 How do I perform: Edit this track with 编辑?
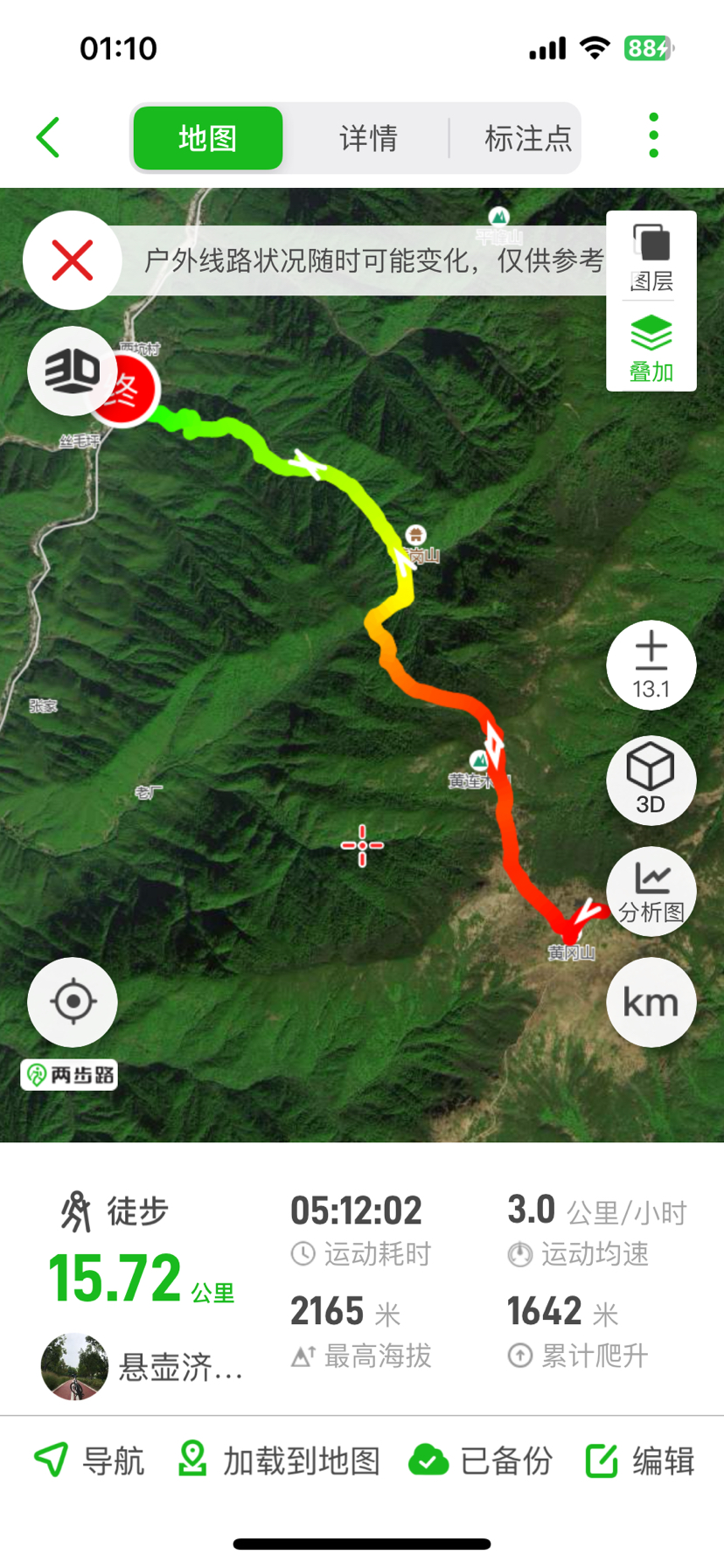click(x=640, y=1460)
